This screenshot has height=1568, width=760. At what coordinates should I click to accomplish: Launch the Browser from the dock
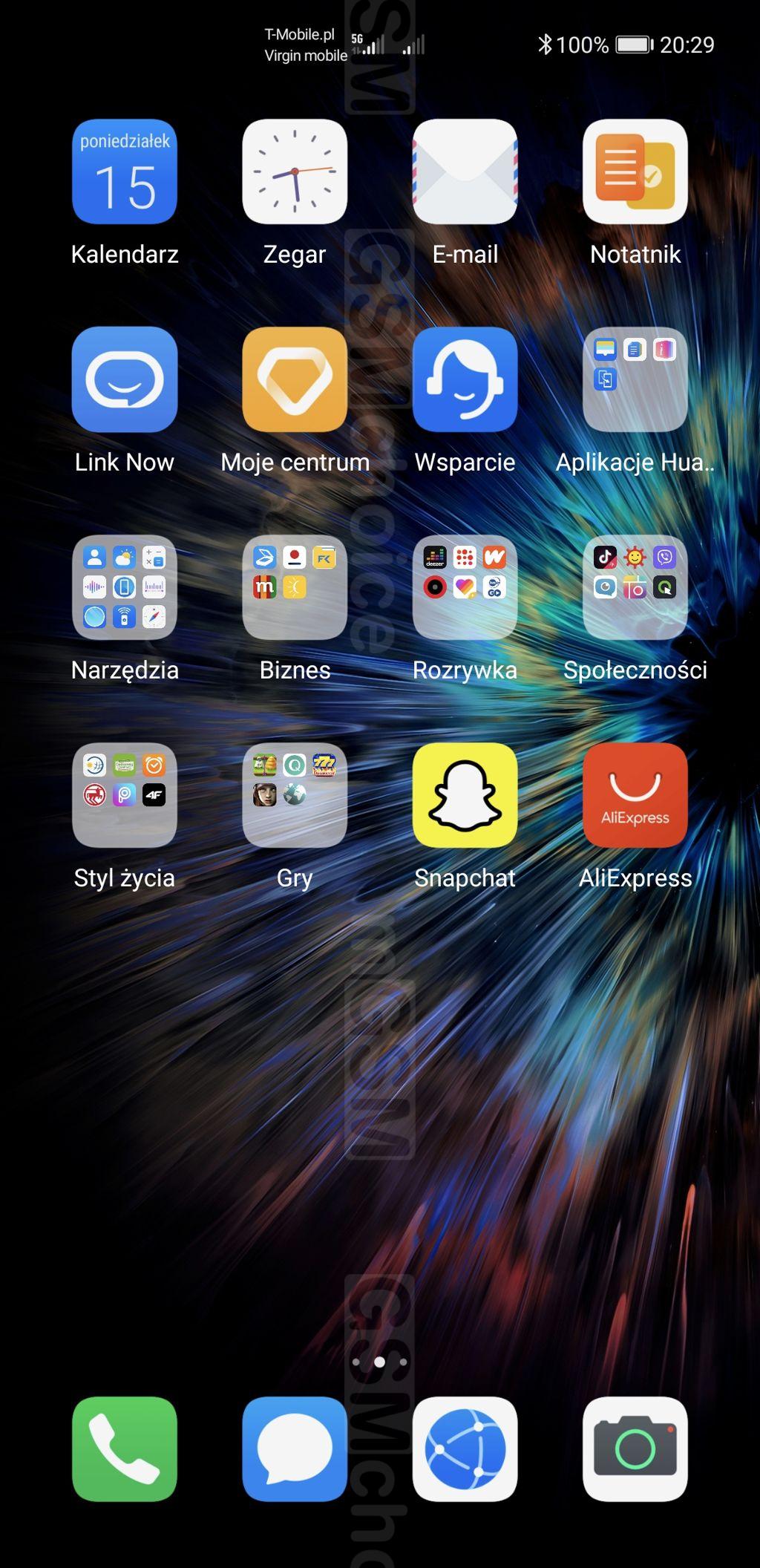click(465, 1449)
